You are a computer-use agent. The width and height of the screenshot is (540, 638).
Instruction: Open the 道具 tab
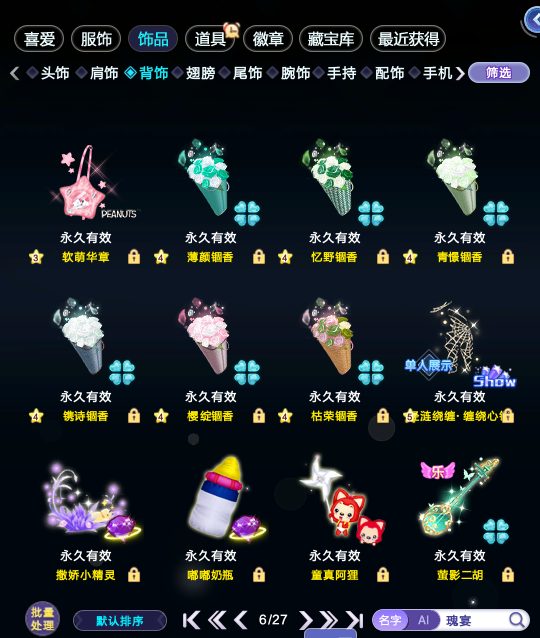click(x=210, y=39)
